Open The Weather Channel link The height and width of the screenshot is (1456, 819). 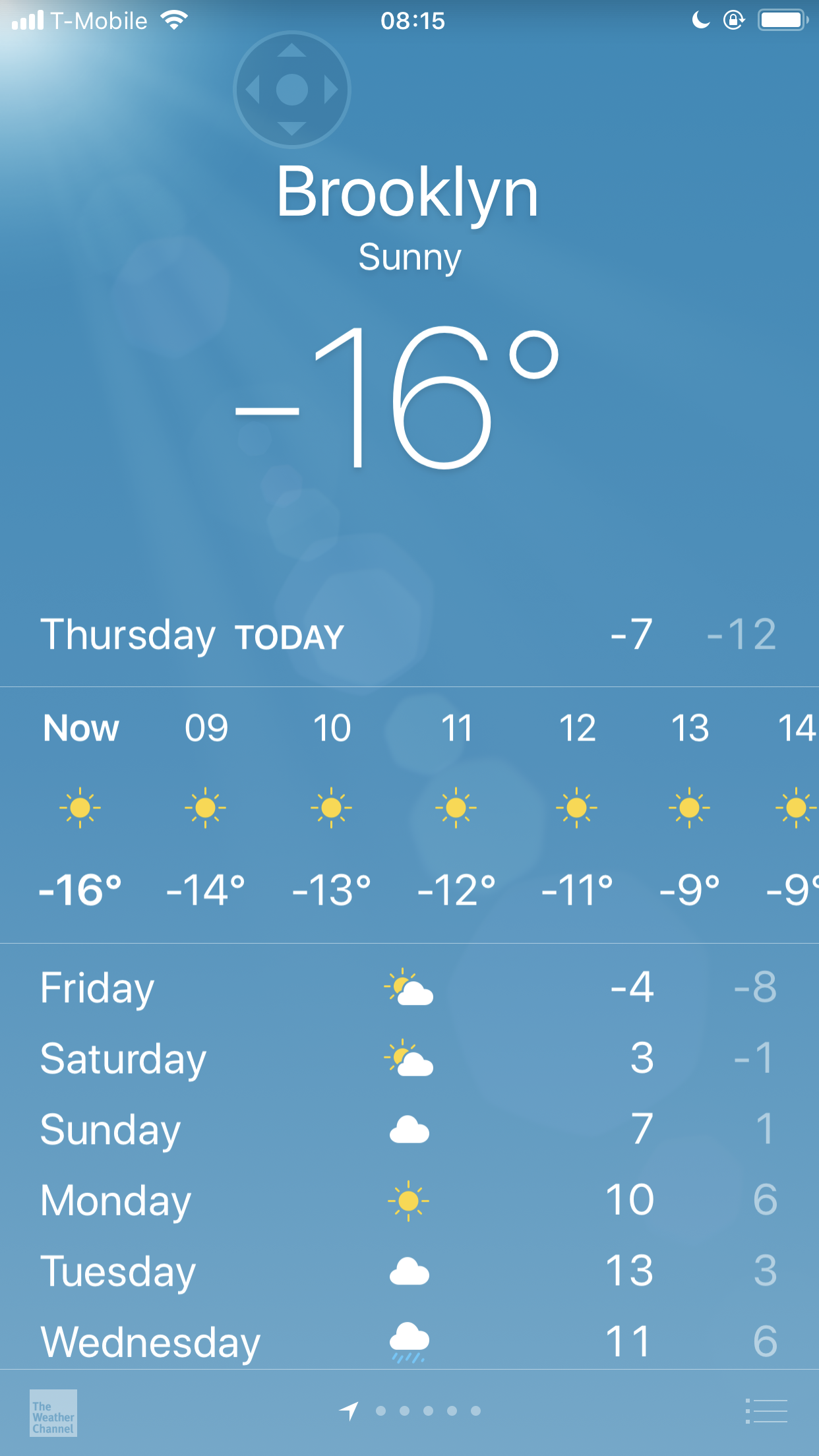[53, 1412]
